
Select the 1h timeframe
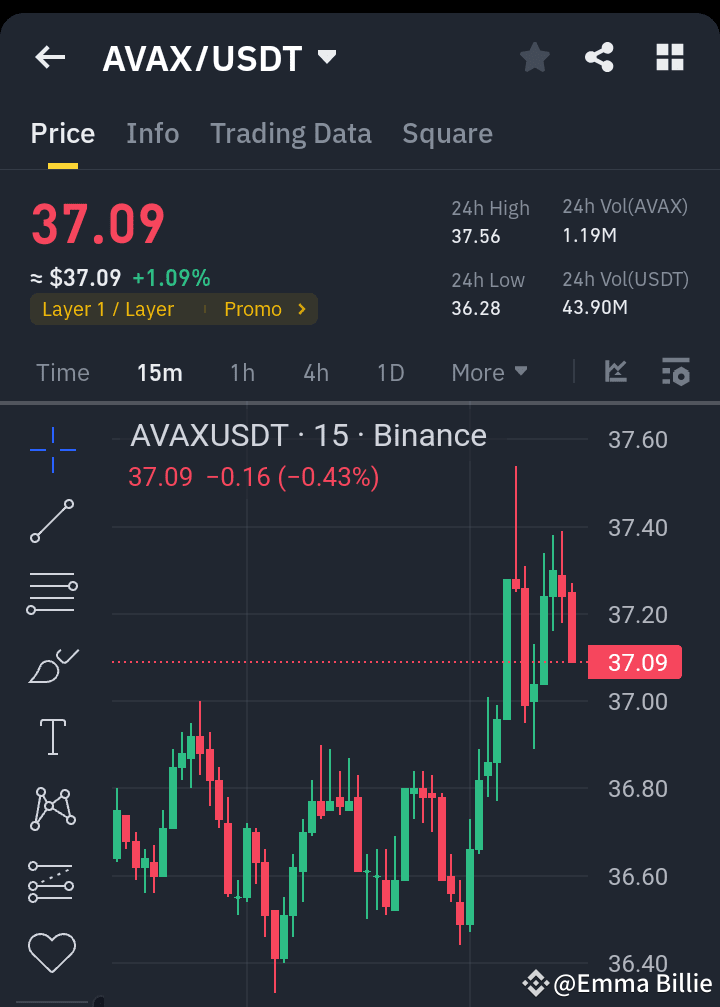coord(242,372)
